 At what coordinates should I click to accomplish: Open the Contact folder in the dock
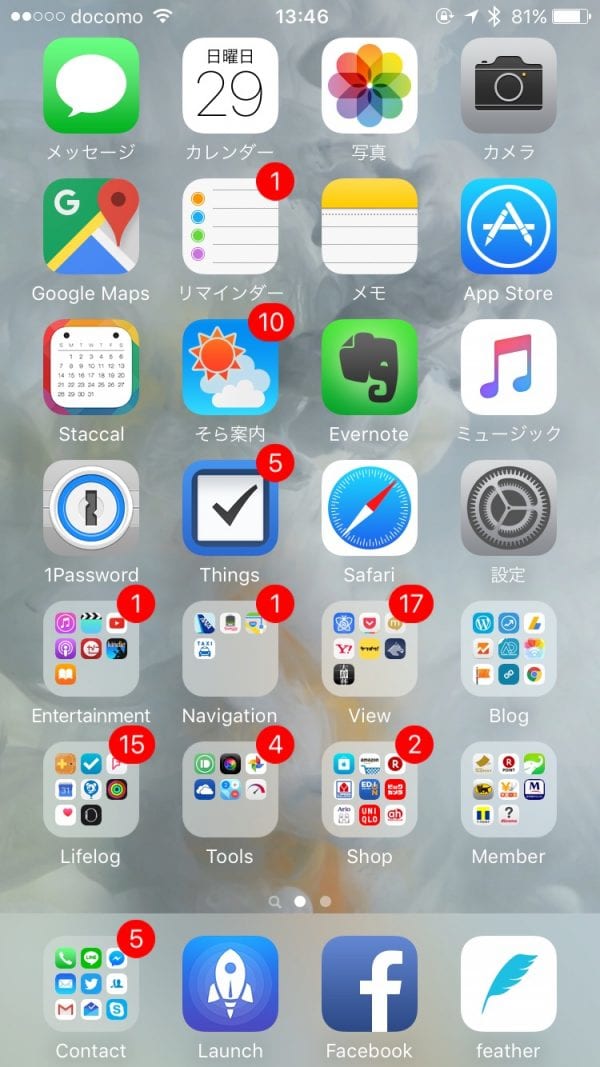91,984
